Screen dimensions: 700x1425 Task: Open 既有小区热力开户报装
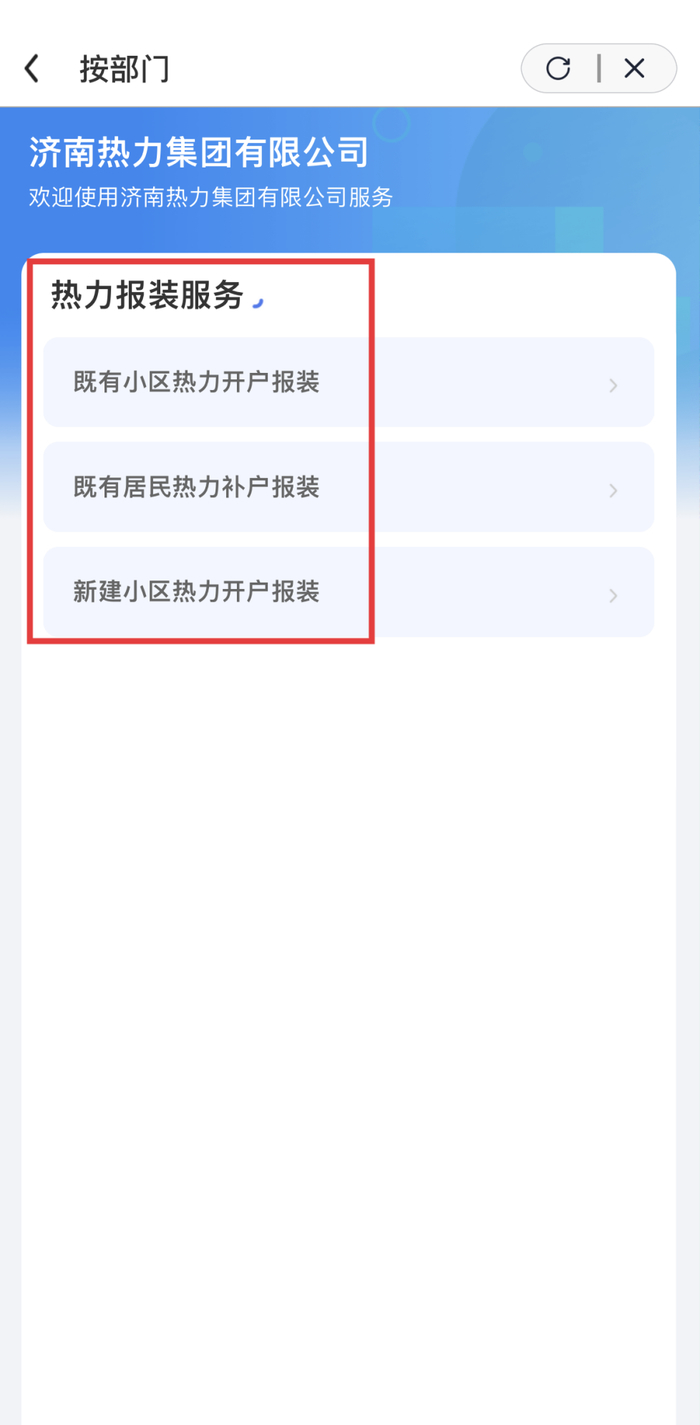point(349,382)
